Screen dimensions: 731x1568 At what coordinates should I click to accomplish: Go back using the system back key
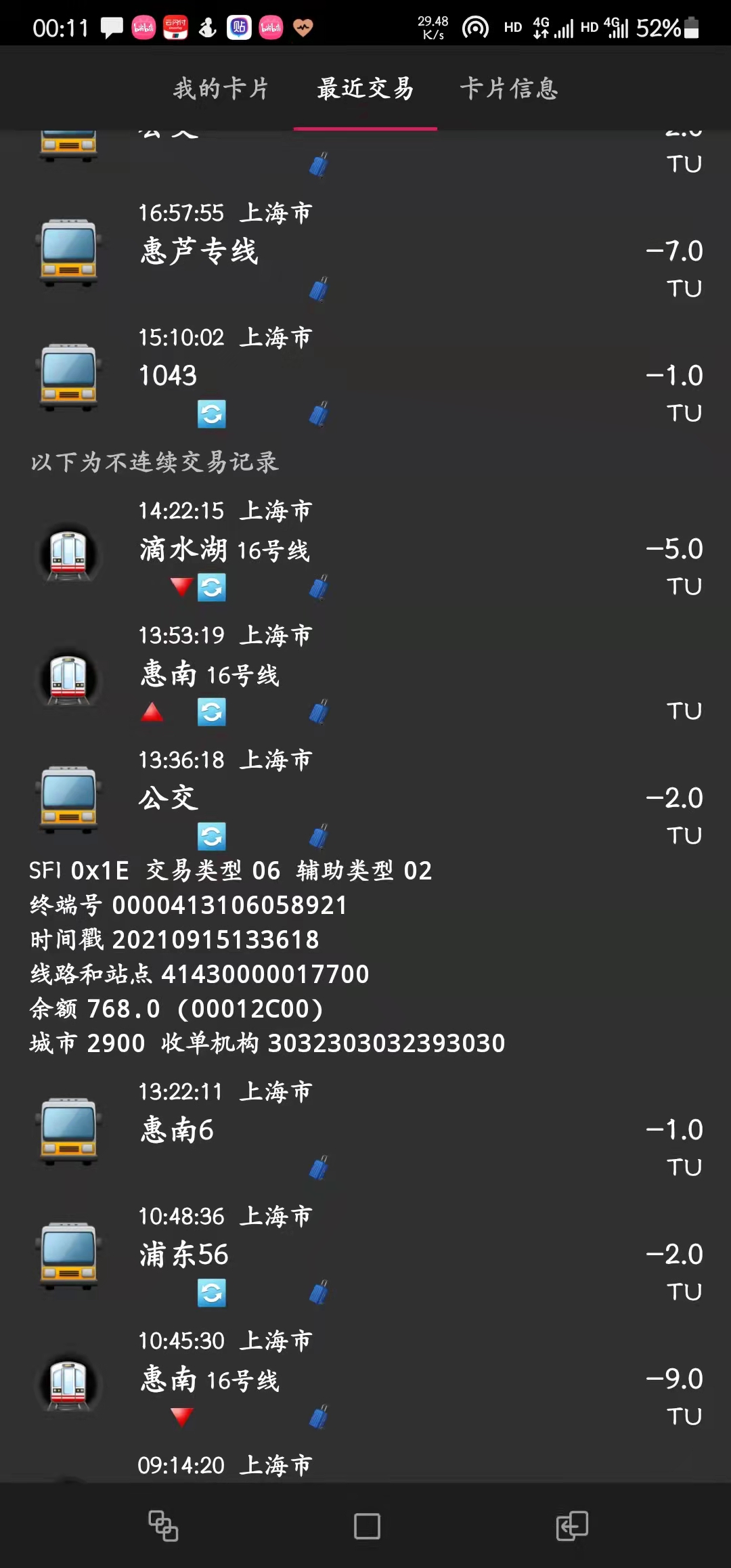click(x=572, y=1527)
